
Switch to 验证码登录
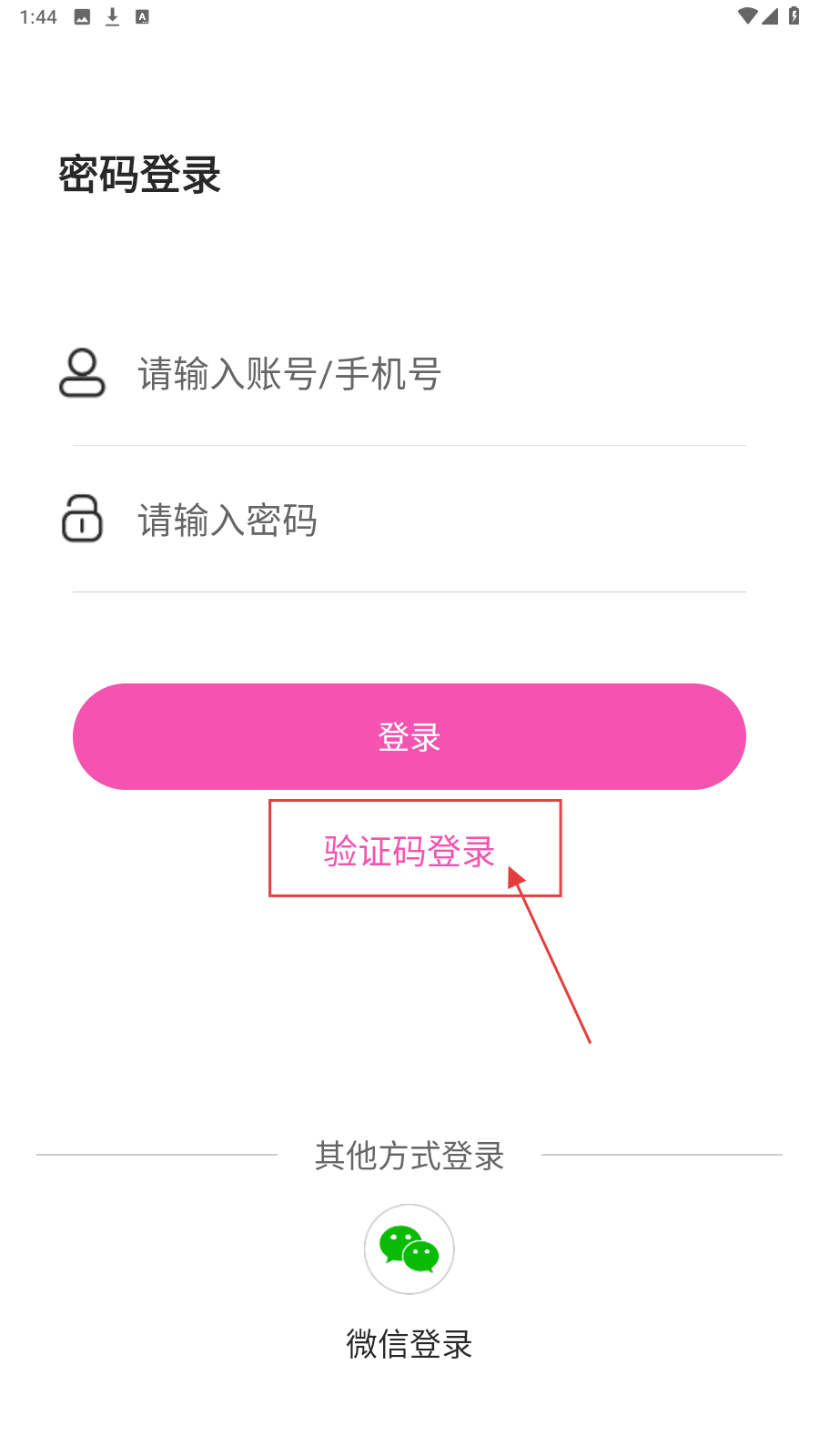click(409, 851)
